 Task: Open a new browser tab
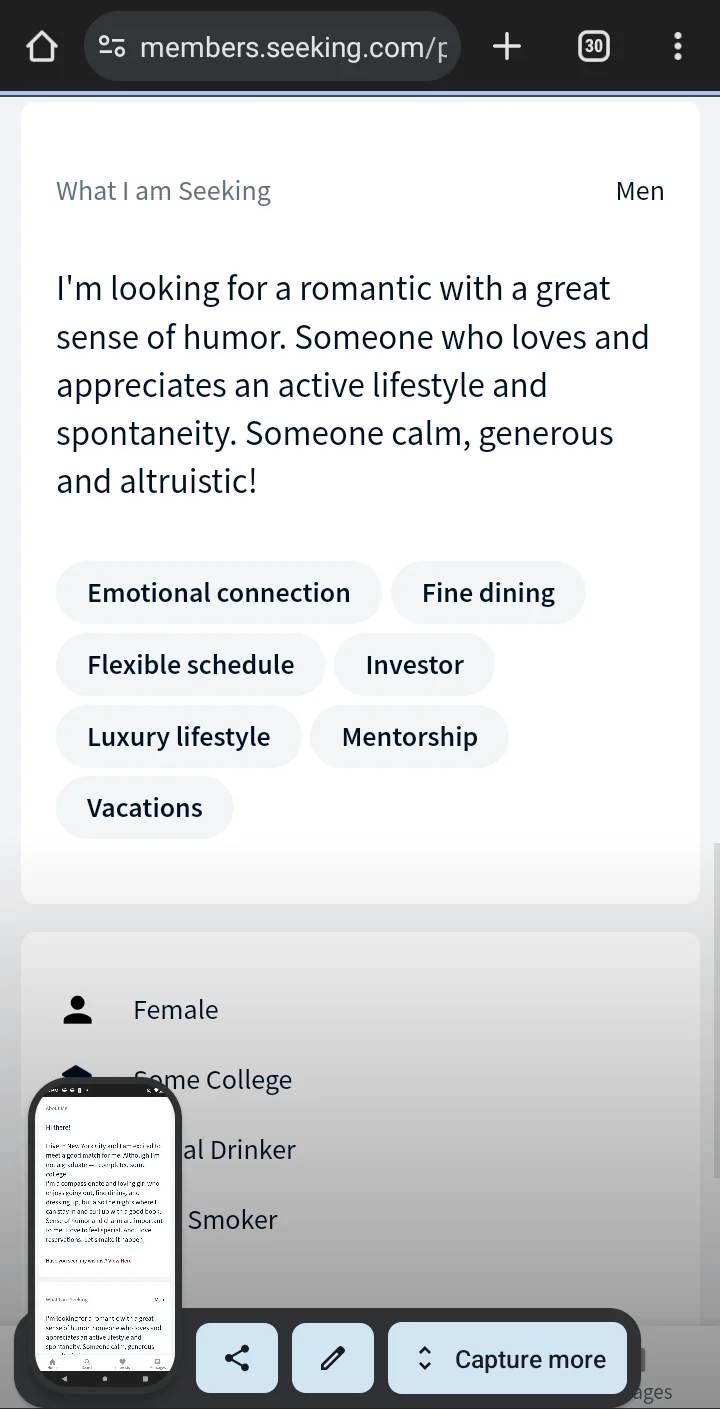507,46
